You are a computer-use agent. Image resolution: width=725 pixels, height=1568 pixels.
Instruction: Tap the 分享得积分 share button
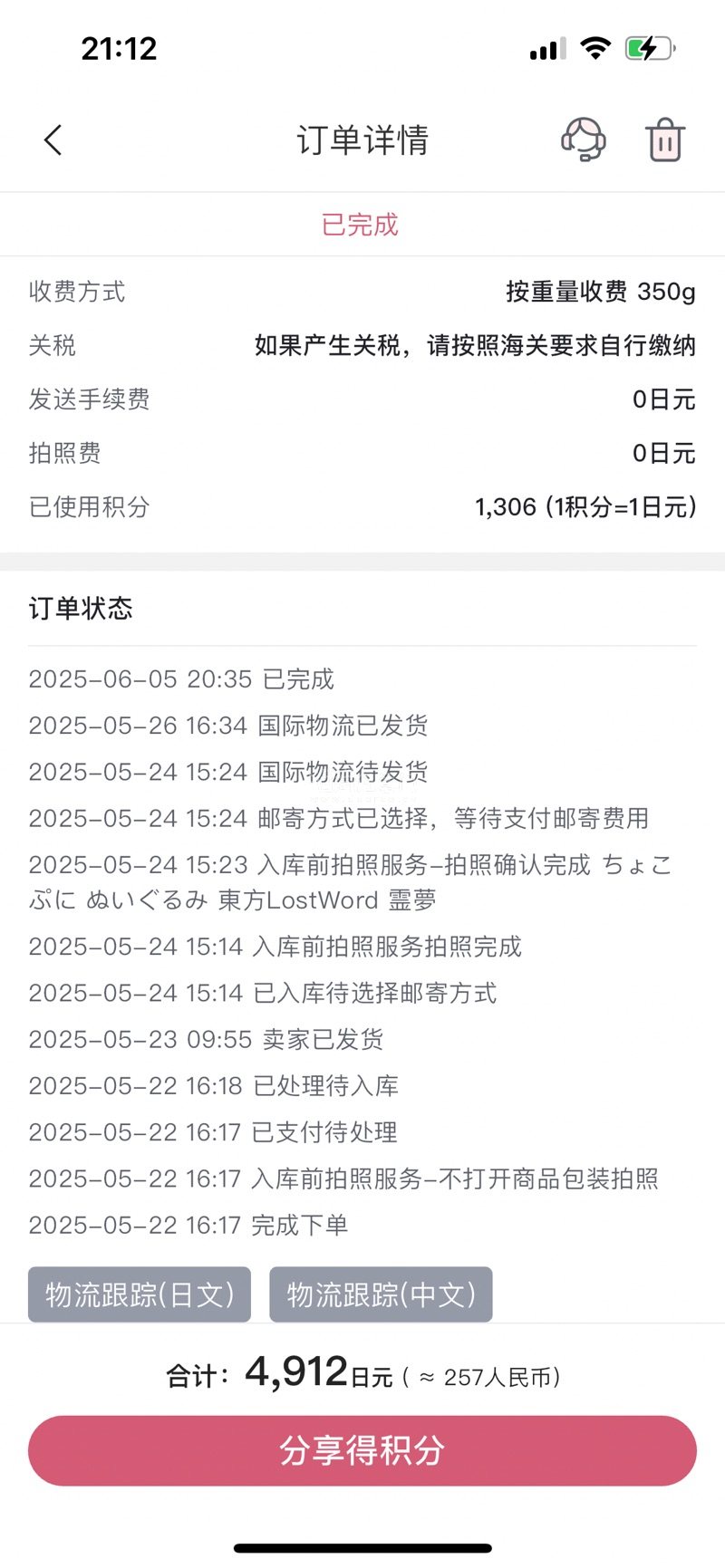[362, 1450]
